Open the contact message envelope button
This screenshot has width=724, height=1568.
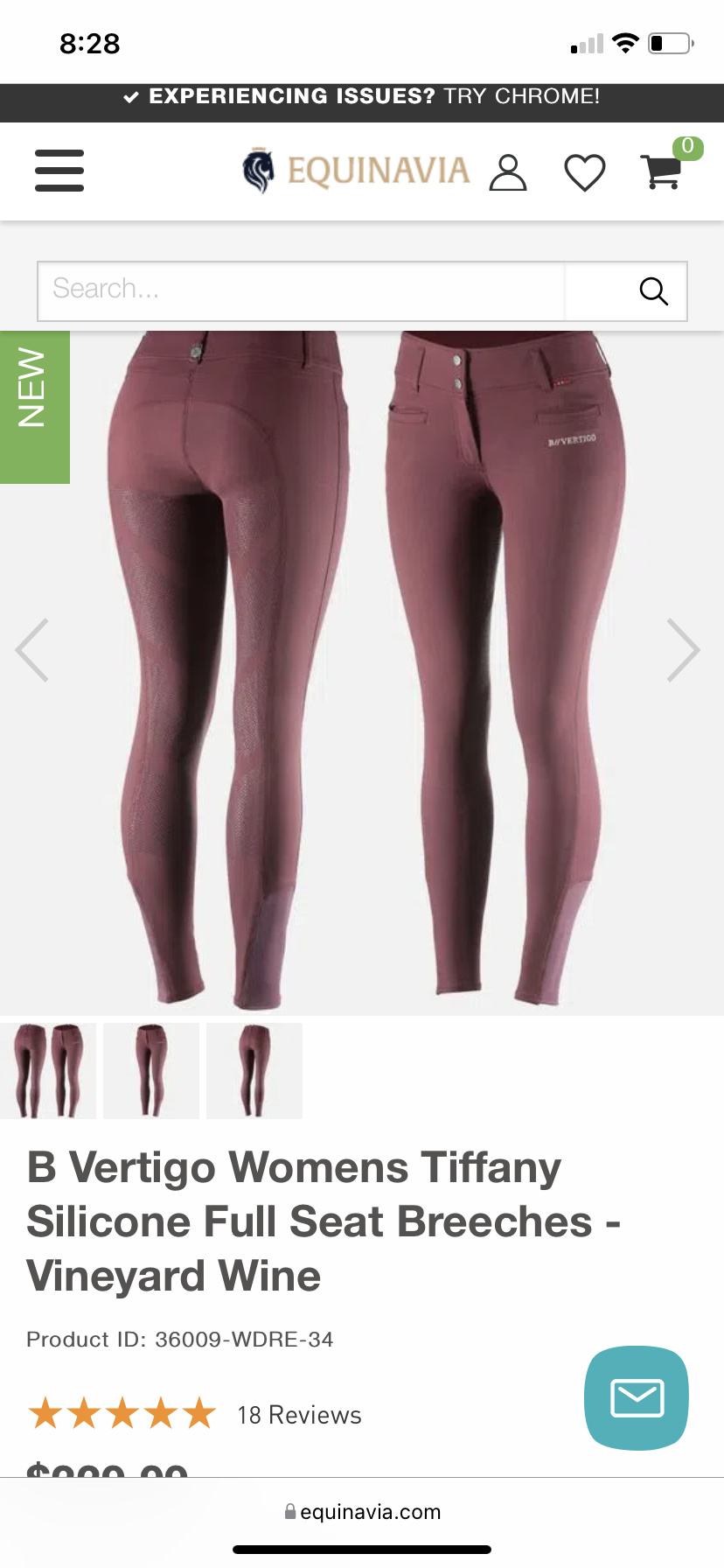(637, 1397)
